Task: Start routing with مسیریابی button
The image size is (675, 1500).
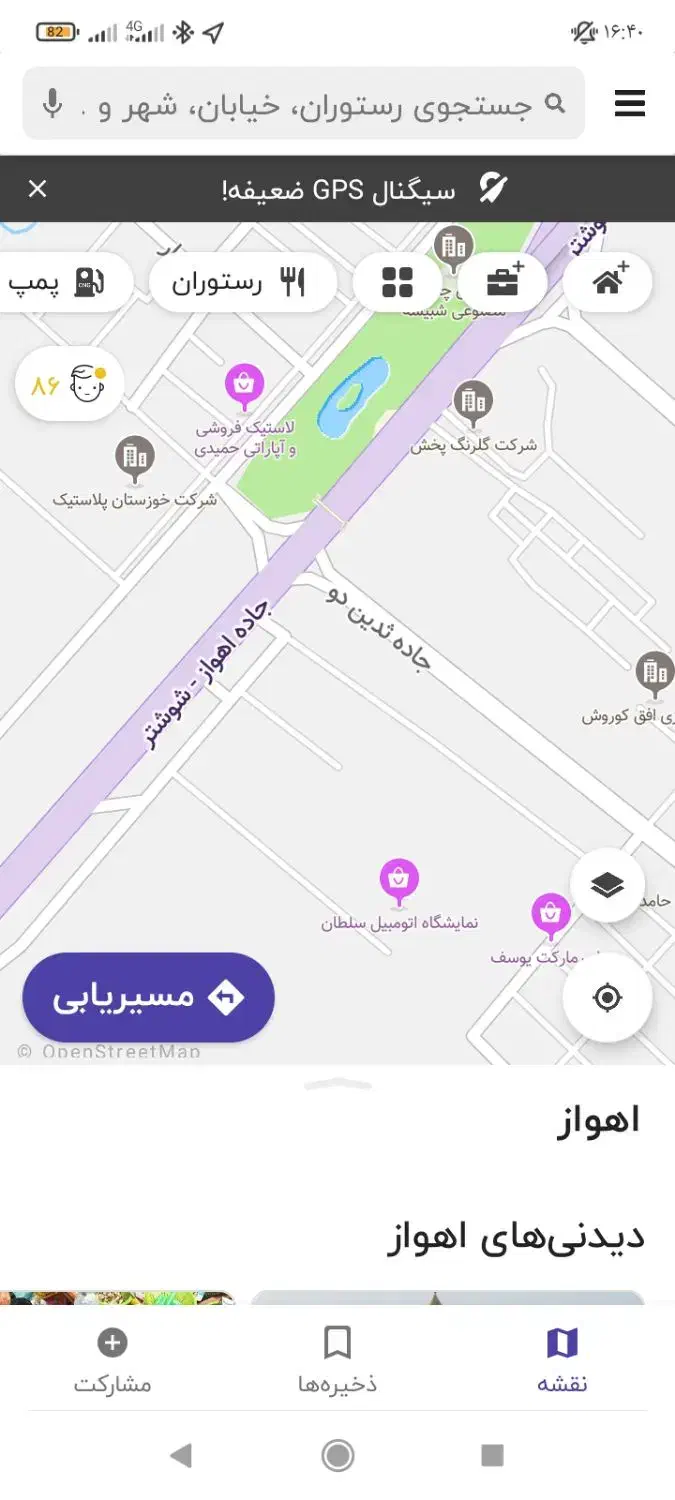Action: tap(148, 998)
